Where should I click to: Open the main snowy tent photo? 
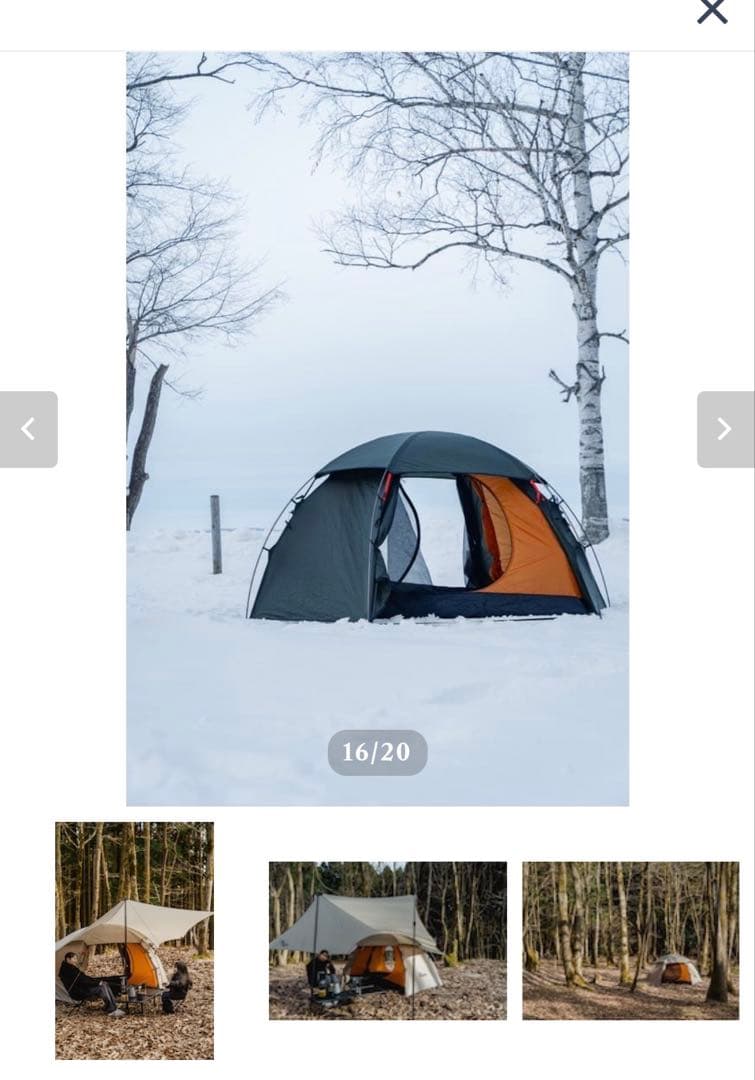377,428
